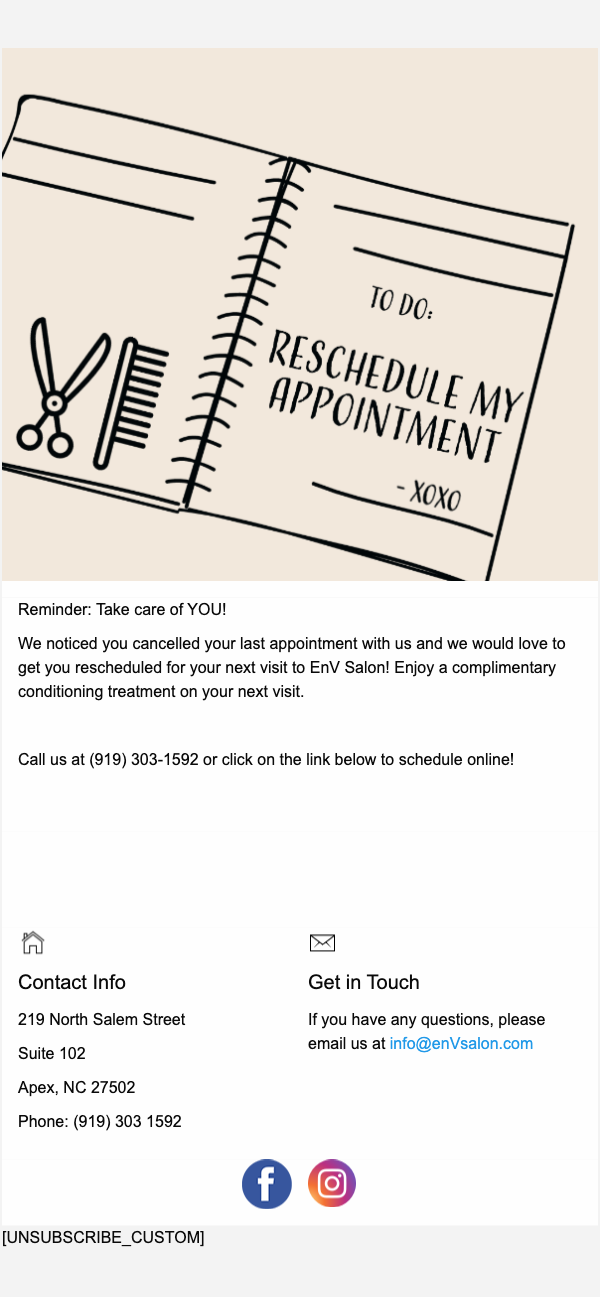Screen dimensions: 600x1297
Task: Open the info@enVsalon.com email link
Action: tap(461, 1043)
